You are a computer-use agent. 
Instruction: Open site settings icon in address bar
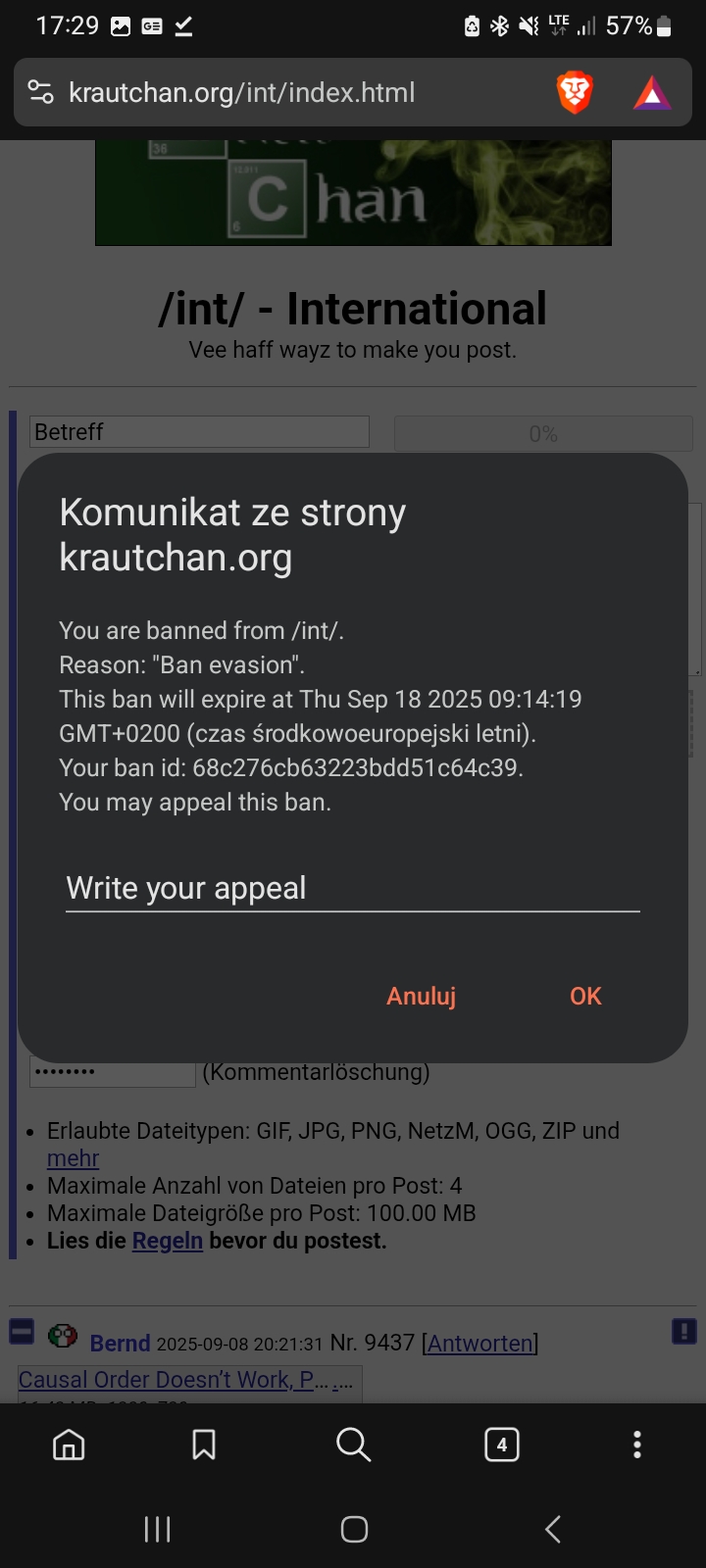click(41, 92)
